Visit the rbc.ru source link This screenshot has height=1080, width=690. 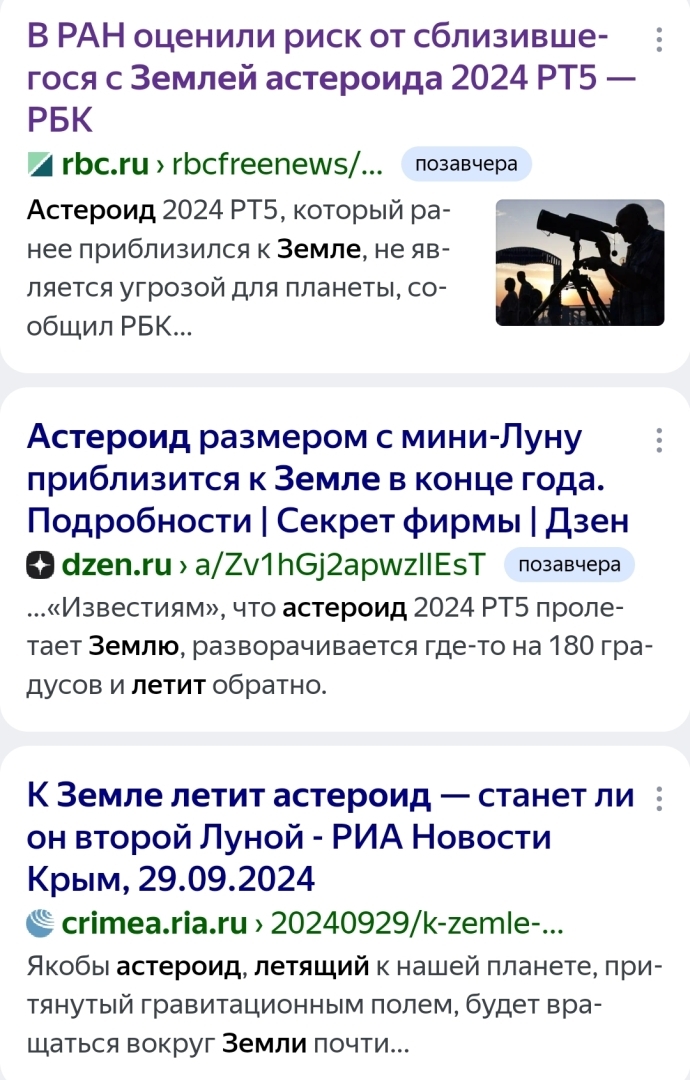click(105, 164)
